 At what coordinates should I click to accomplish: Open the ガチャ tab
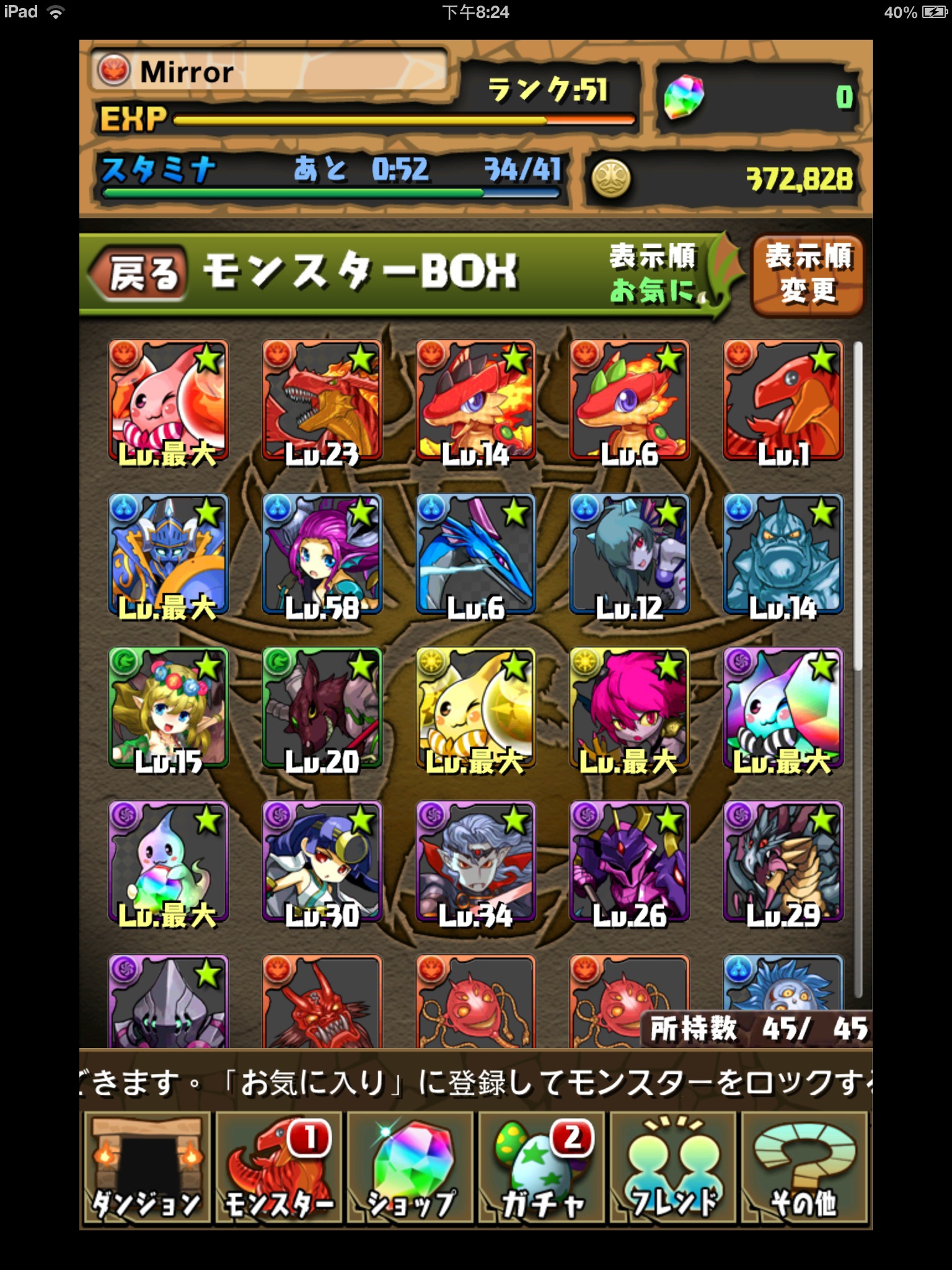click(x=542, y=1168)
